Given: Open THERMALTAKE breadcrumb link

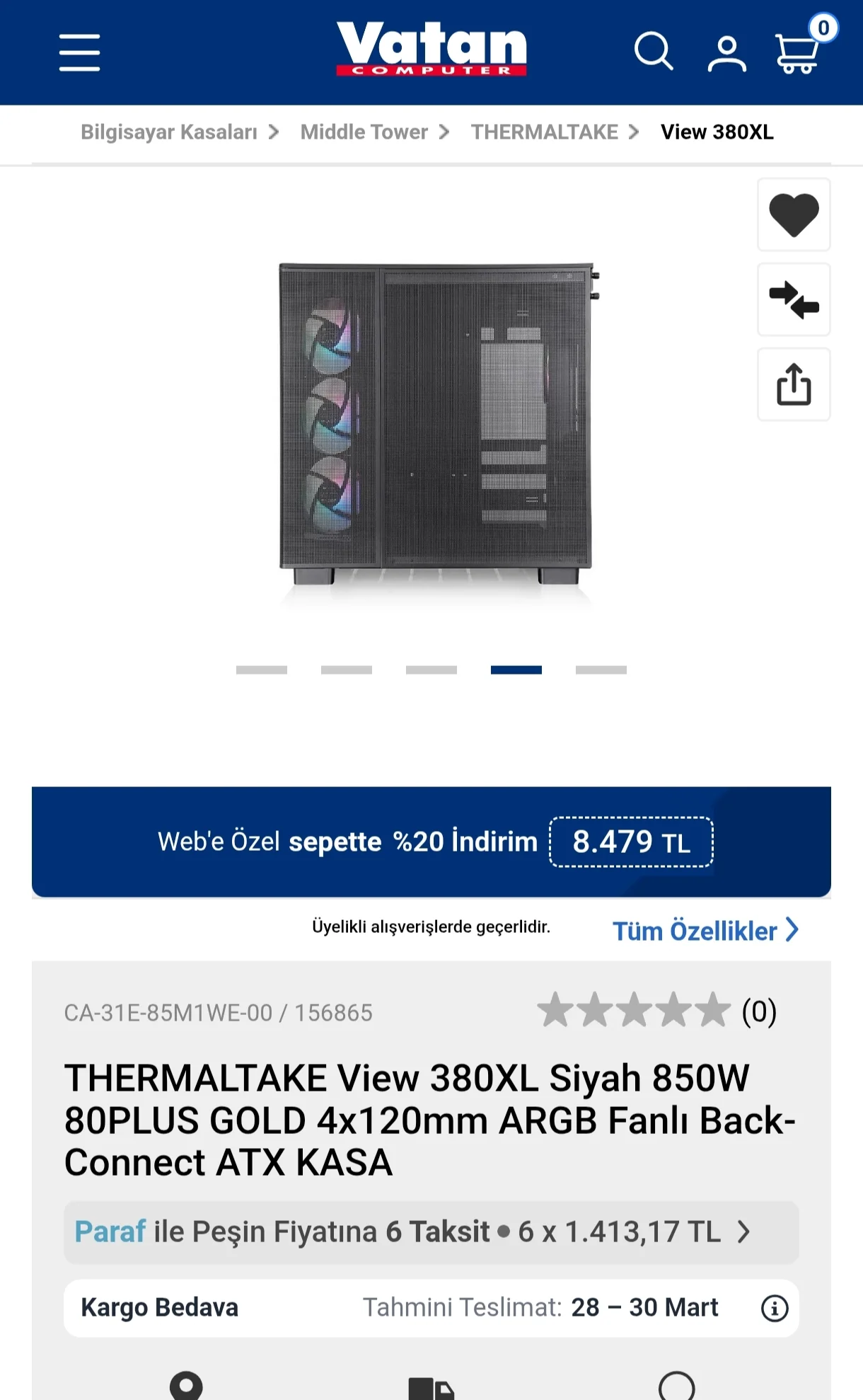Looking at the screenshot, I should coord(545,132).
